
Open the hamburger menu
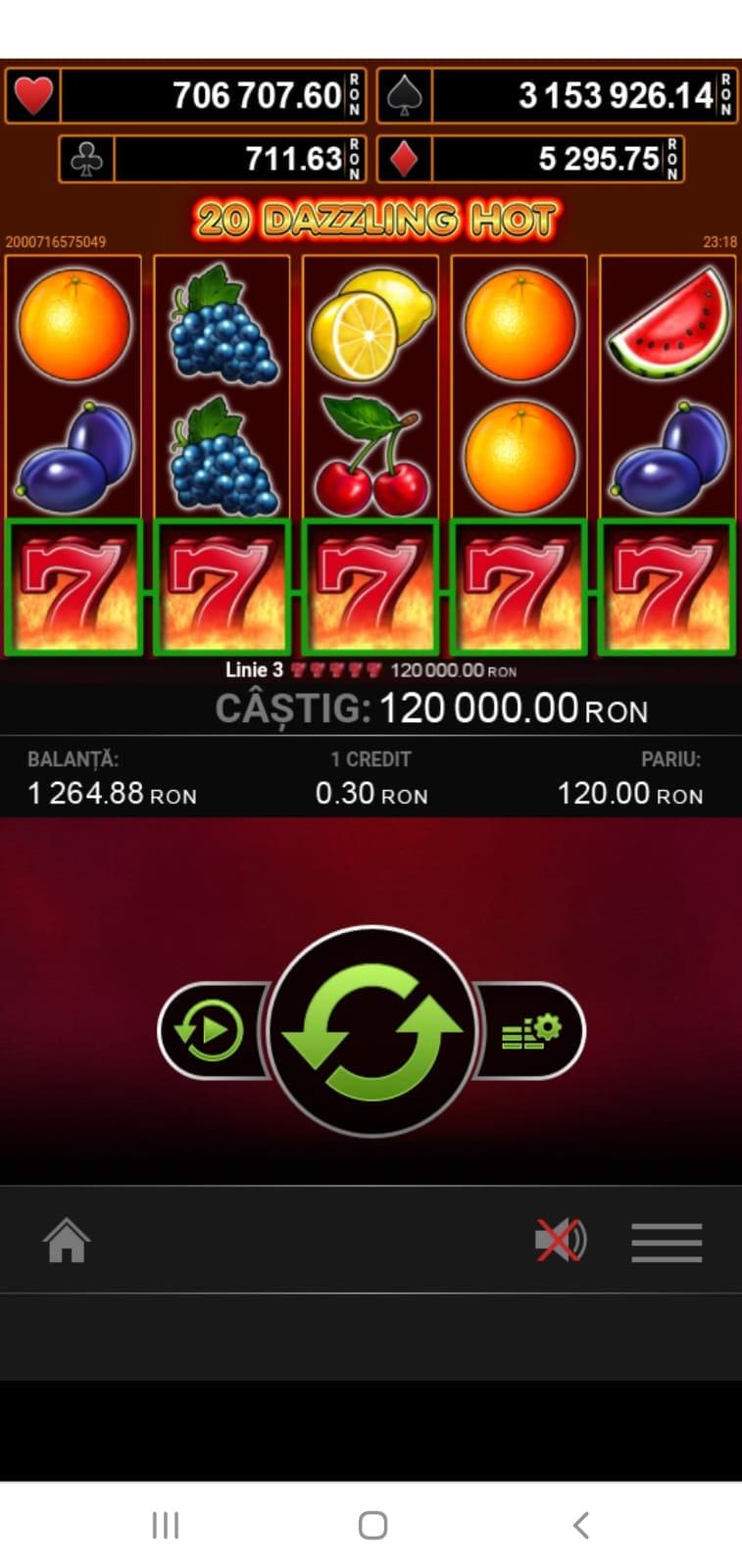[667, 1241]
